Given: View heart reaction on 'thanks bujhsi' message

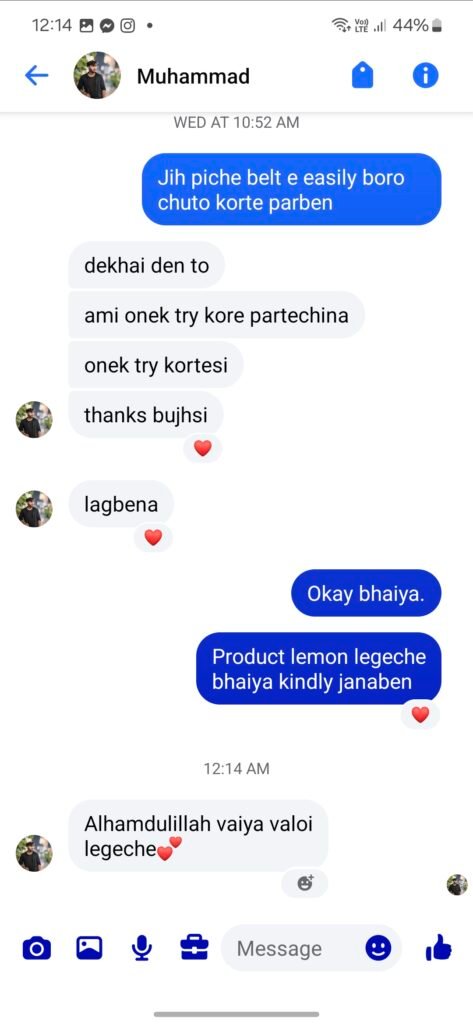Looking at the screenshot, I should point(203,448).
